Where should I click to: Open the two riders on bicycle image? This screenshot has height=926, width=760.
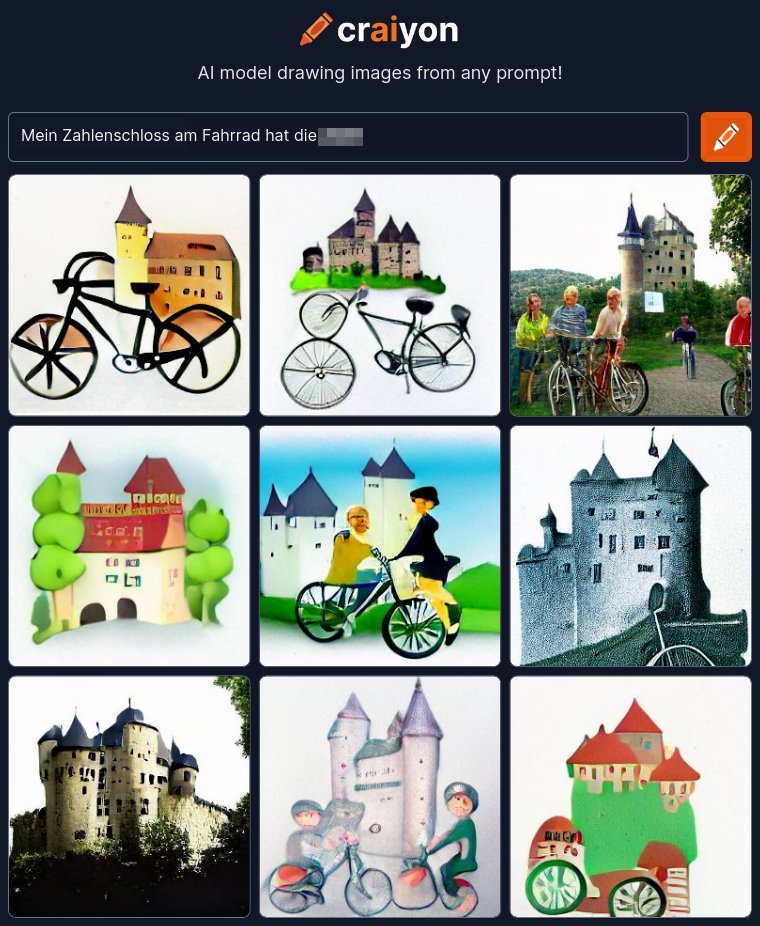380,546
